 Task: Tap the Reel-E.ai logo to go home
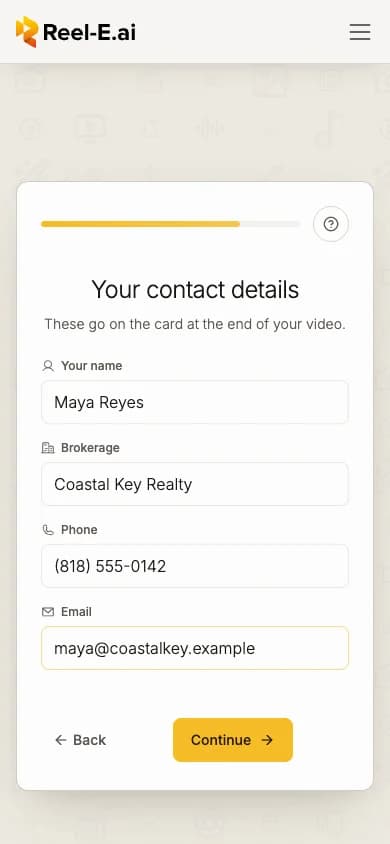pyautogui.click(x=76, y=32)
